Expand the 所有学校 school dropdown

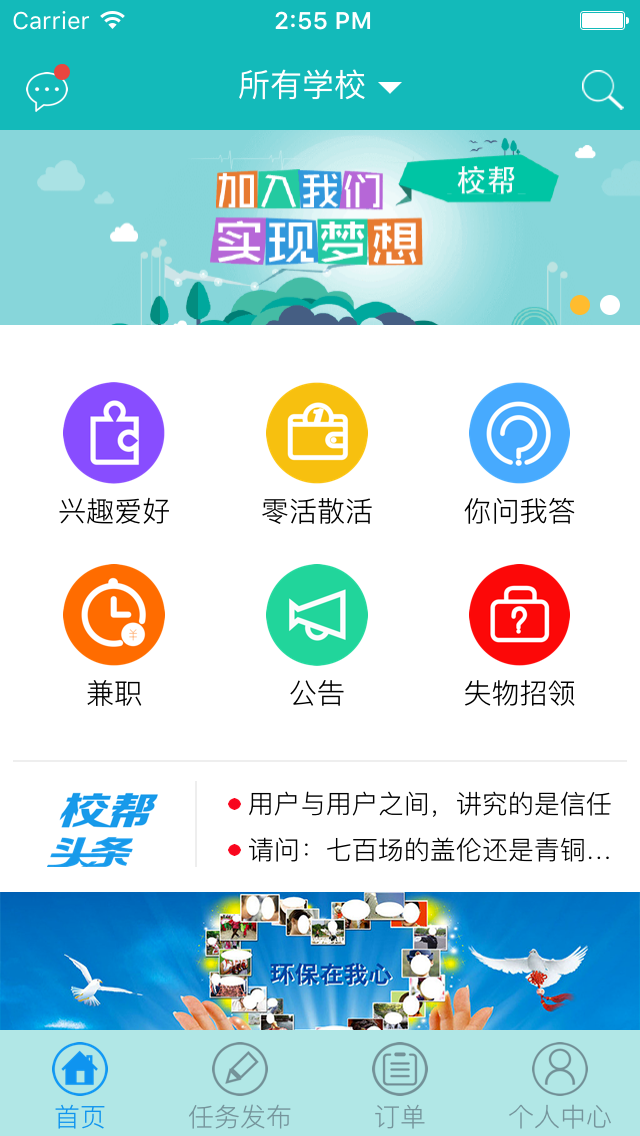pos(319,86)
